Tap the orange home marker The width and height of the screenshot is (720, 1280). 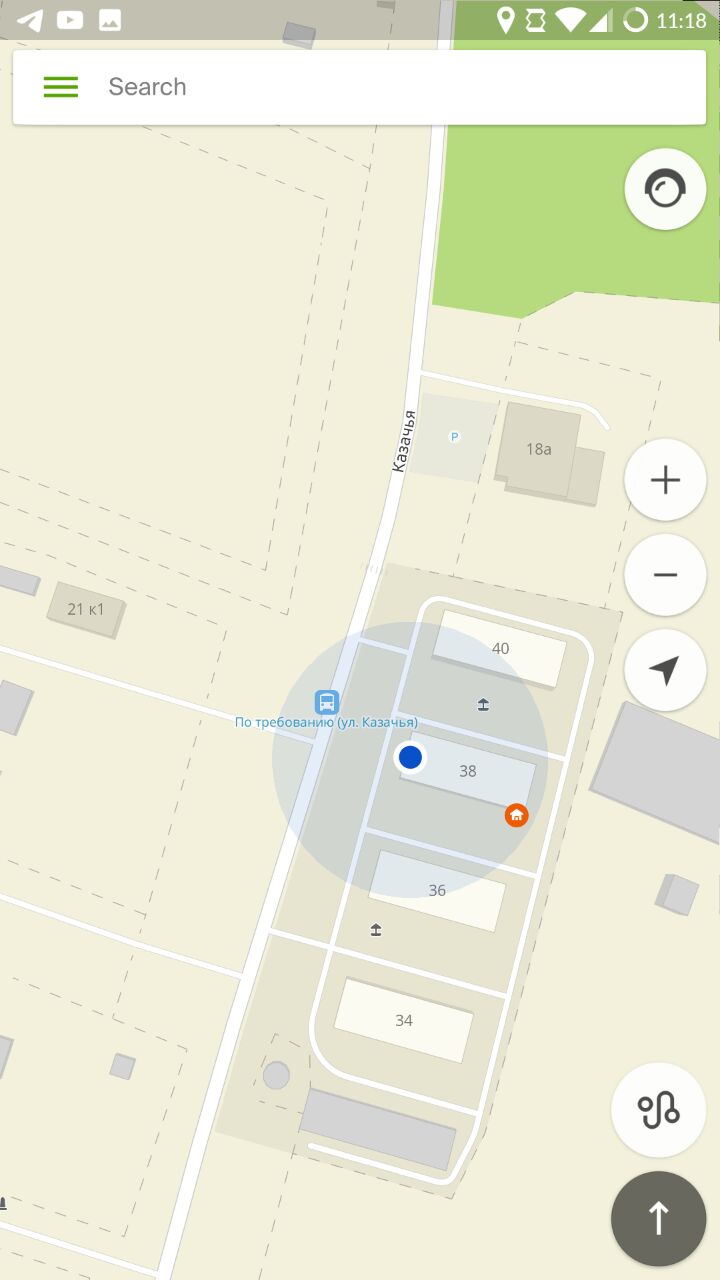[516, 815]
